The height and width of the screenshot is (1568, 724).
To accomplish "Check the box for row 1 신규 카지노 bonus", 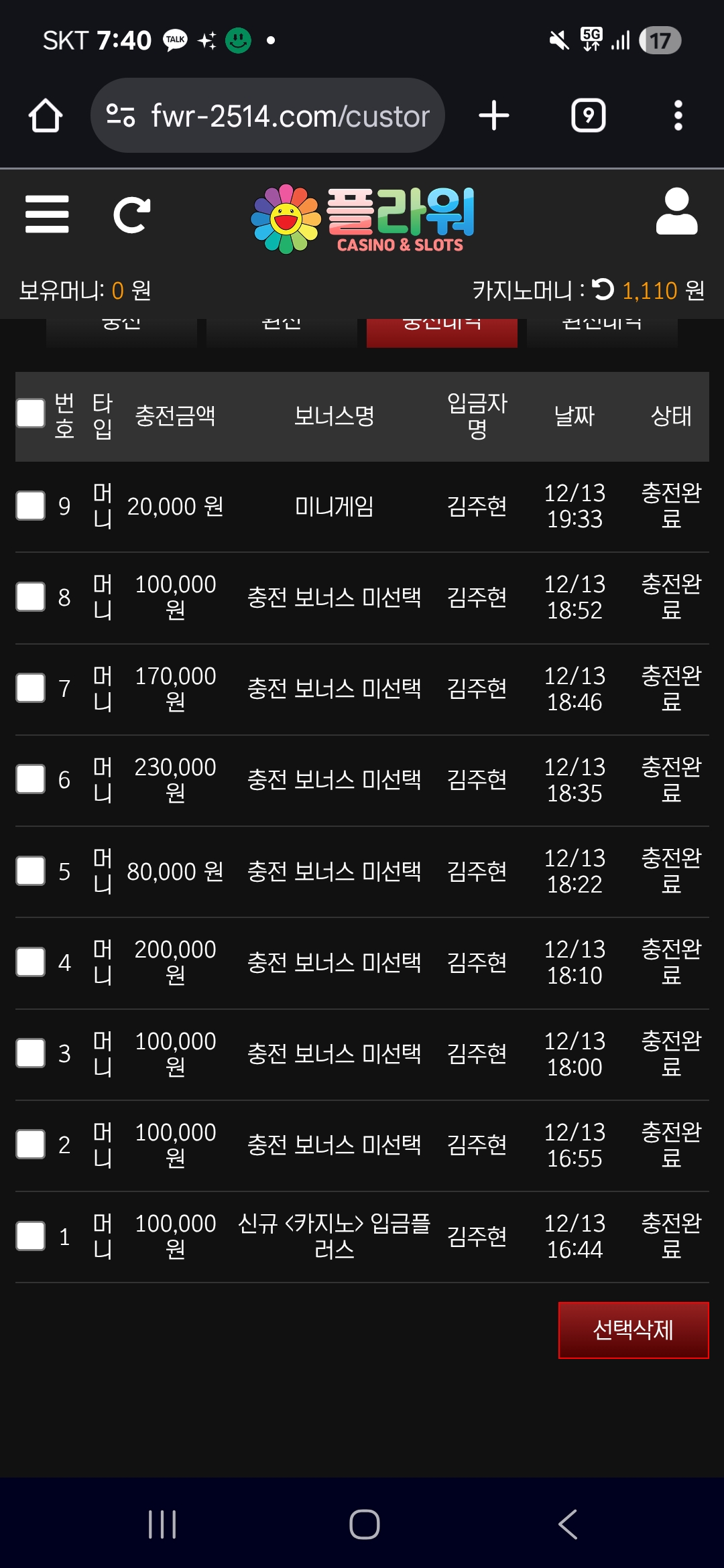I will click(x=31, y=1236).
